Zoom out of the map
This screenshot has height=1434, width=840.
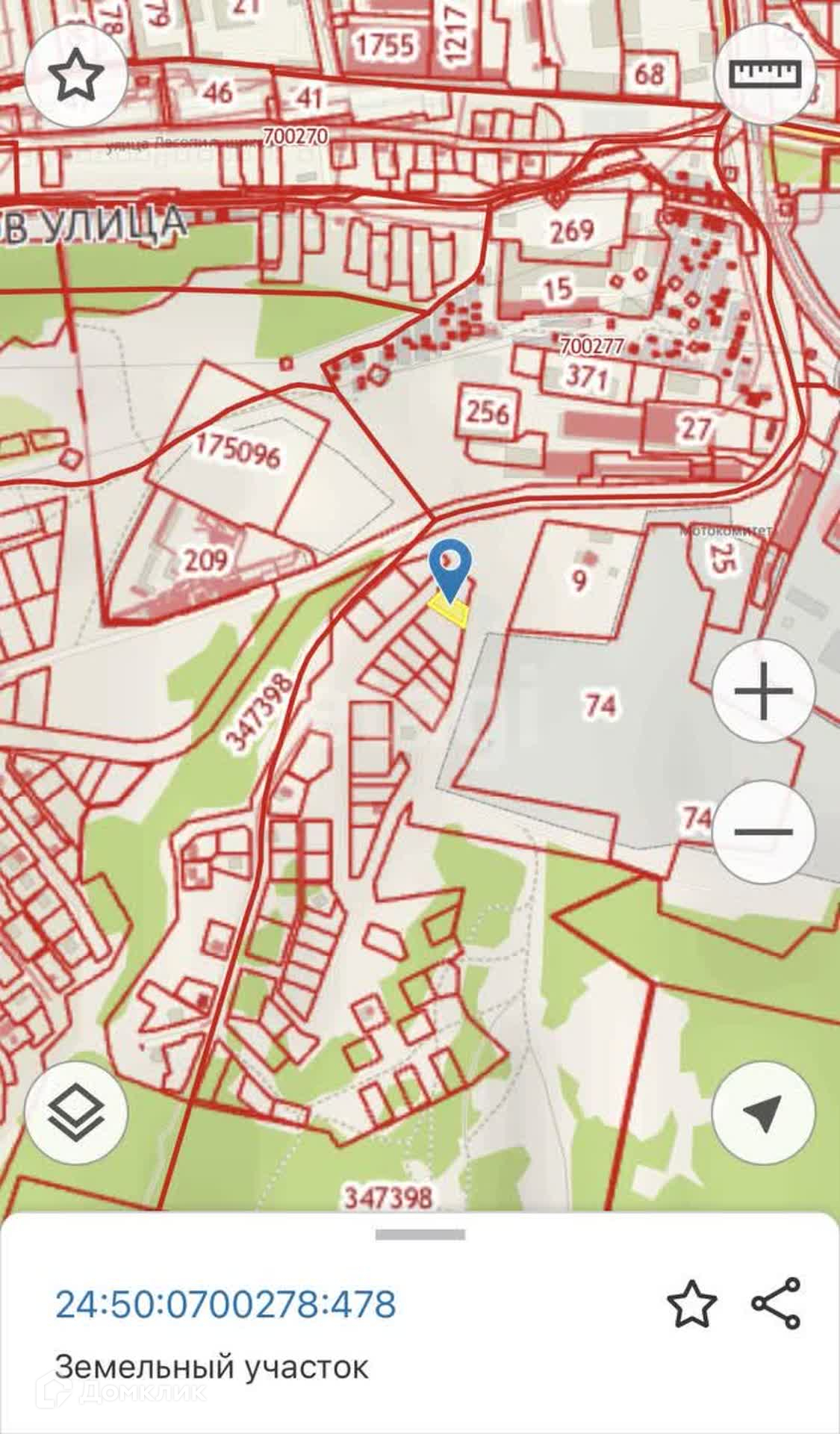pyautogui.click(x=763, y=831)
